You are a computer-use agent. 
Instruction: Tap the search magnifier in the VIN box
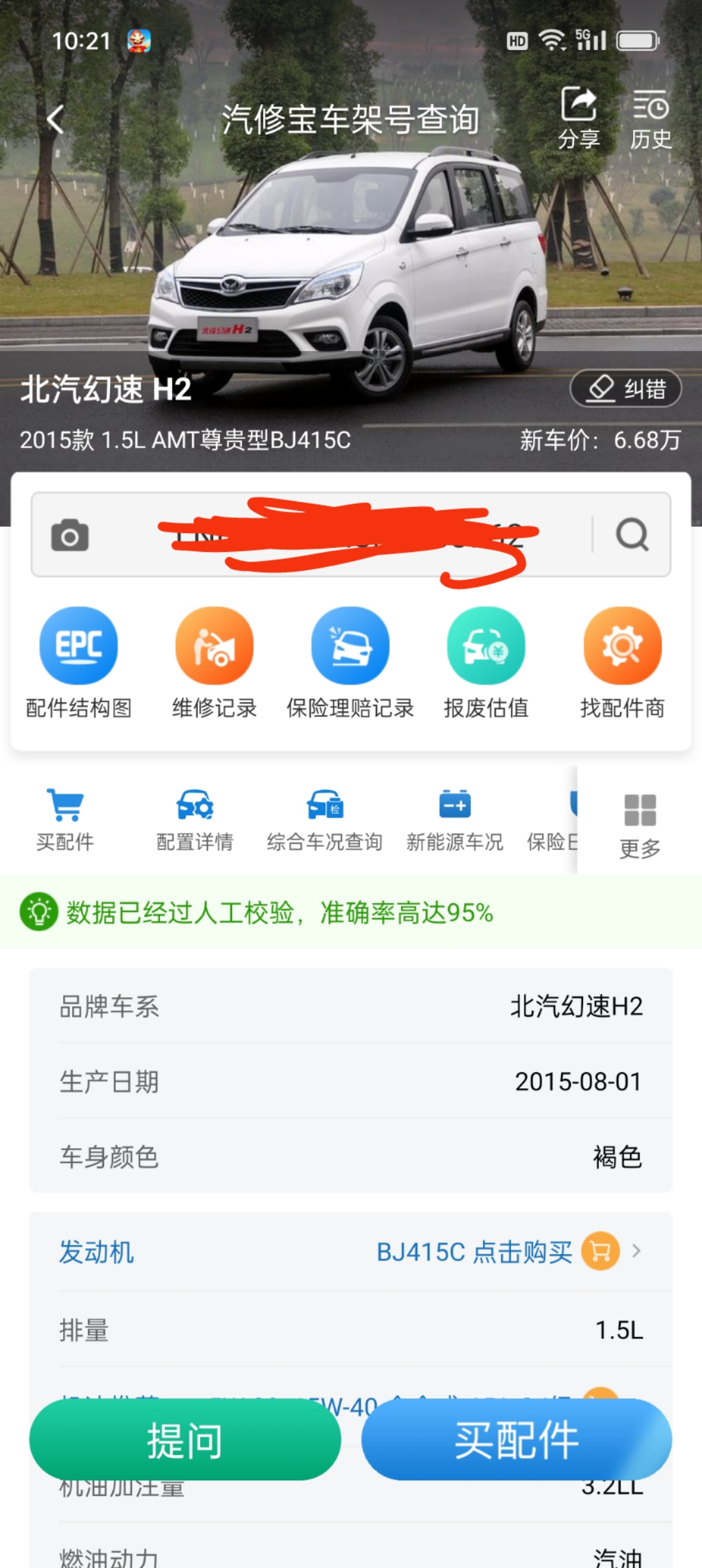(632, 535)
